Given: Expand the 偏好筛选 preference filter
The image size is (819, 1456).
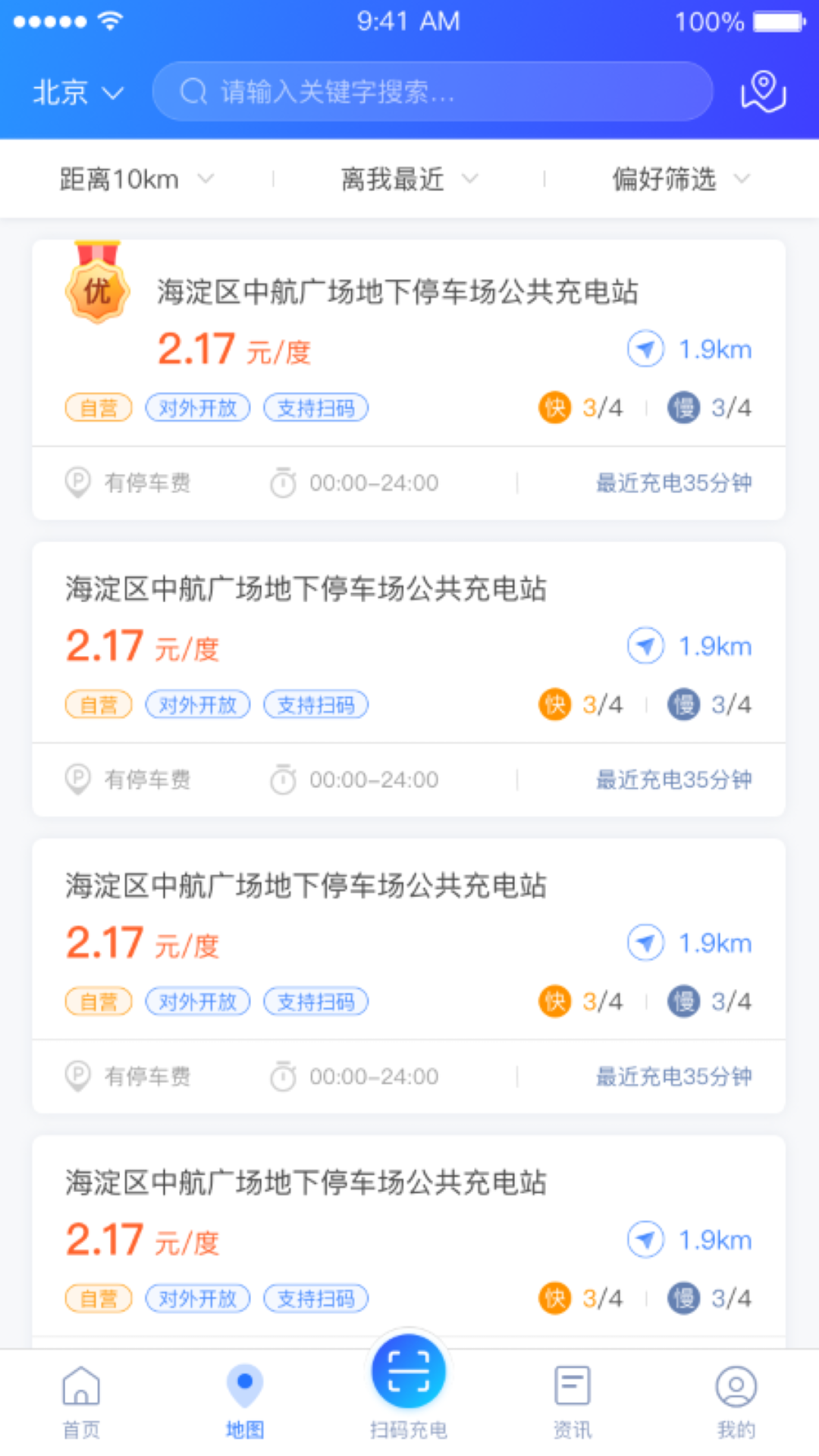Looking at the screenshot, I should click(x=679, y=179).
